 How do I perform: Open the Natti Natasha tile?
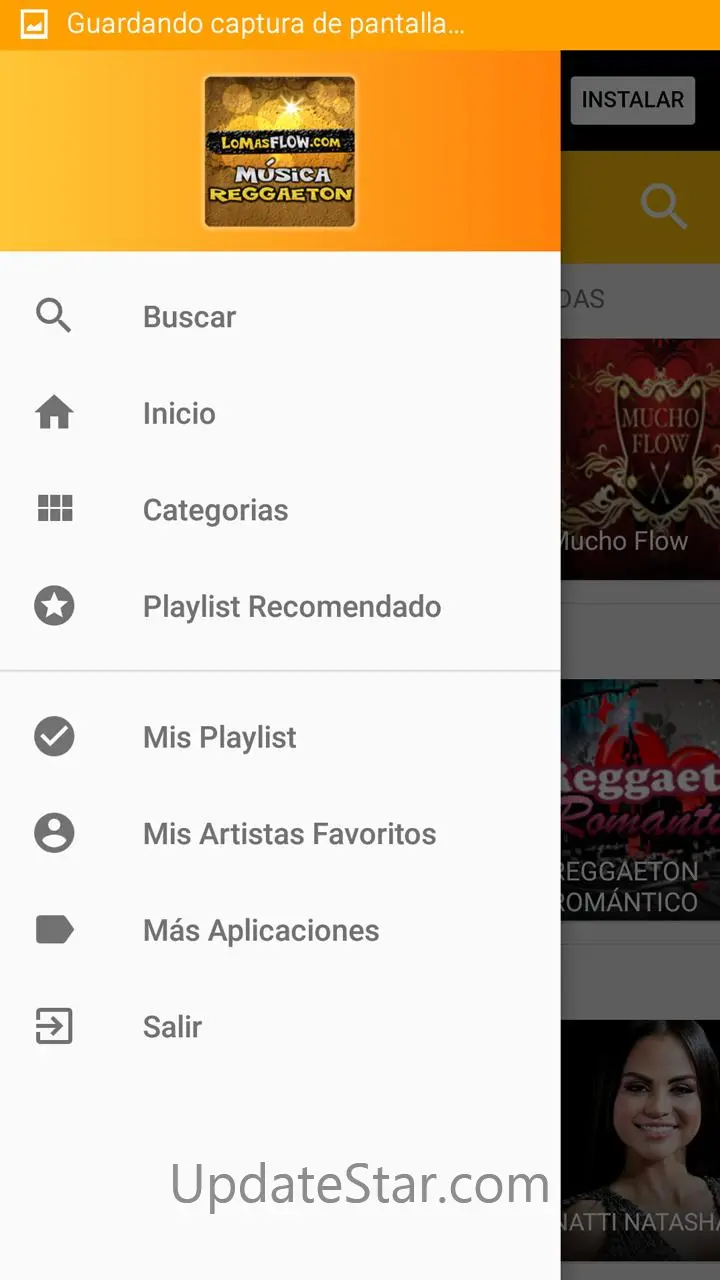tap(641, 1140)
